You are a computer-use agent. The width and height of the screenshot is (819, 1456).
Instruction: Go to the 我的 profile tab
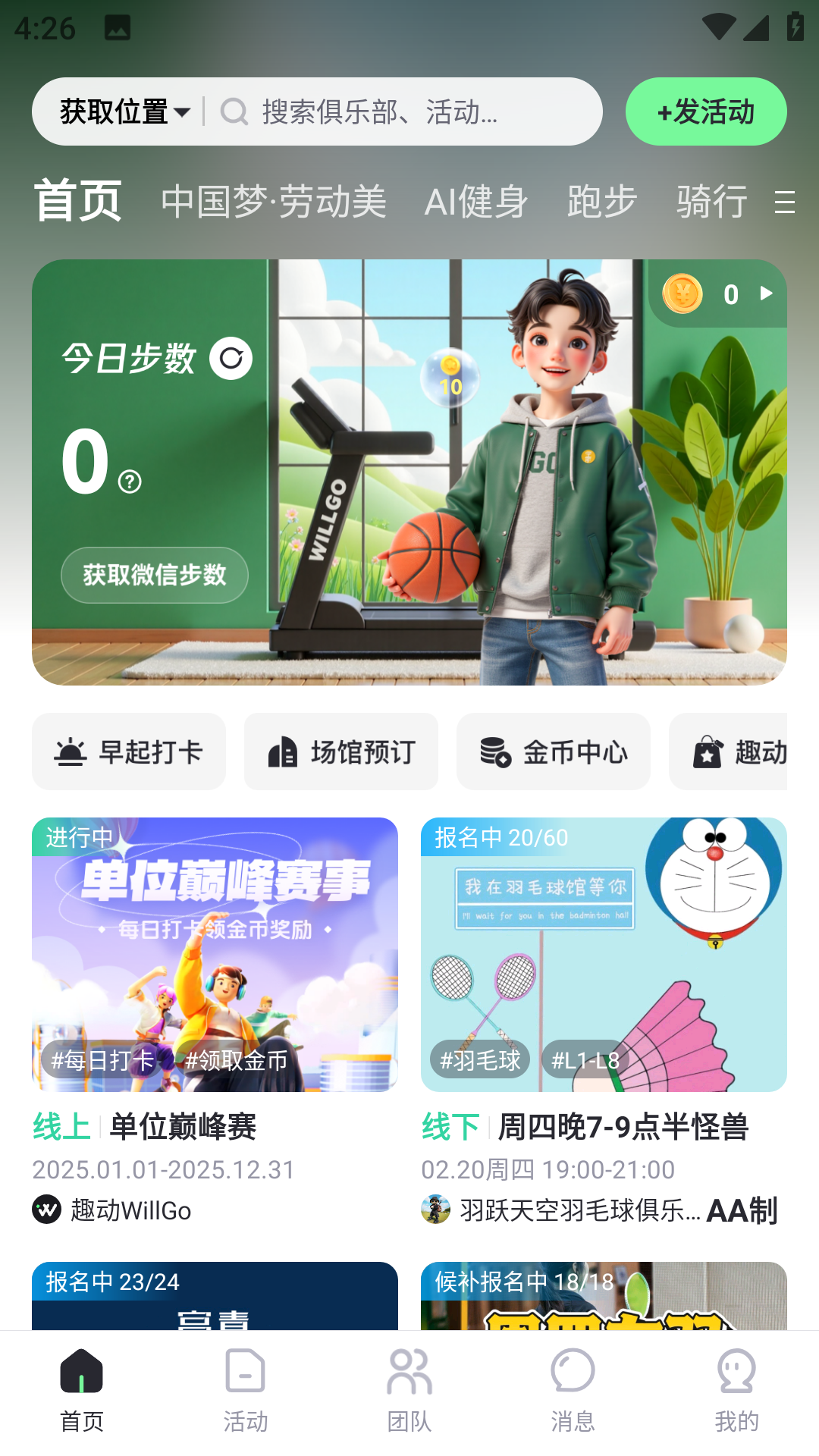pos(736,1391)
